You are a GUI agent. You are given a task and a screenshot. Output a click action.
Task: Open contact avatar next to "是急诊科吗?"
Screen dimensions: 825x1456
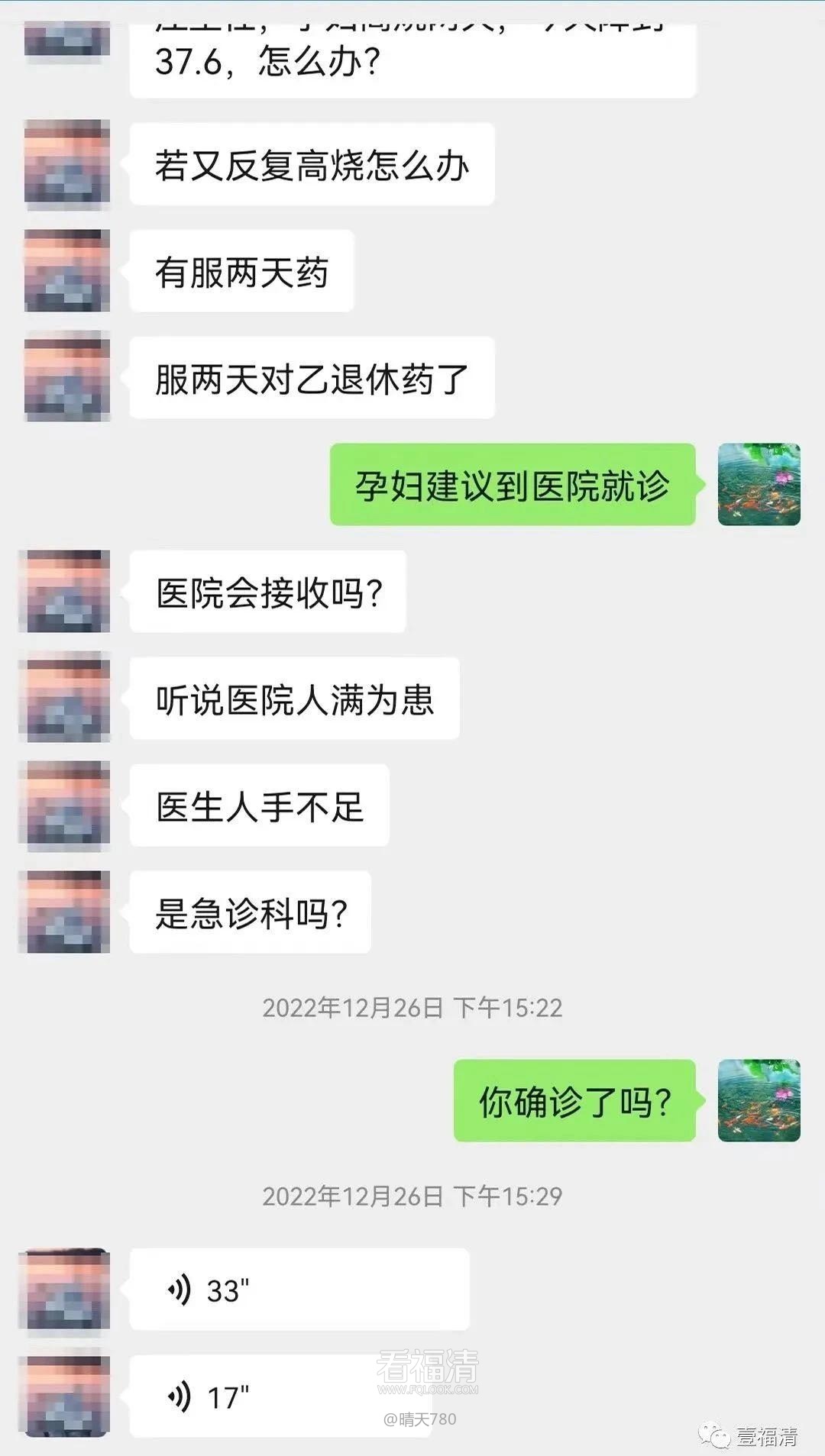[66, 912]
